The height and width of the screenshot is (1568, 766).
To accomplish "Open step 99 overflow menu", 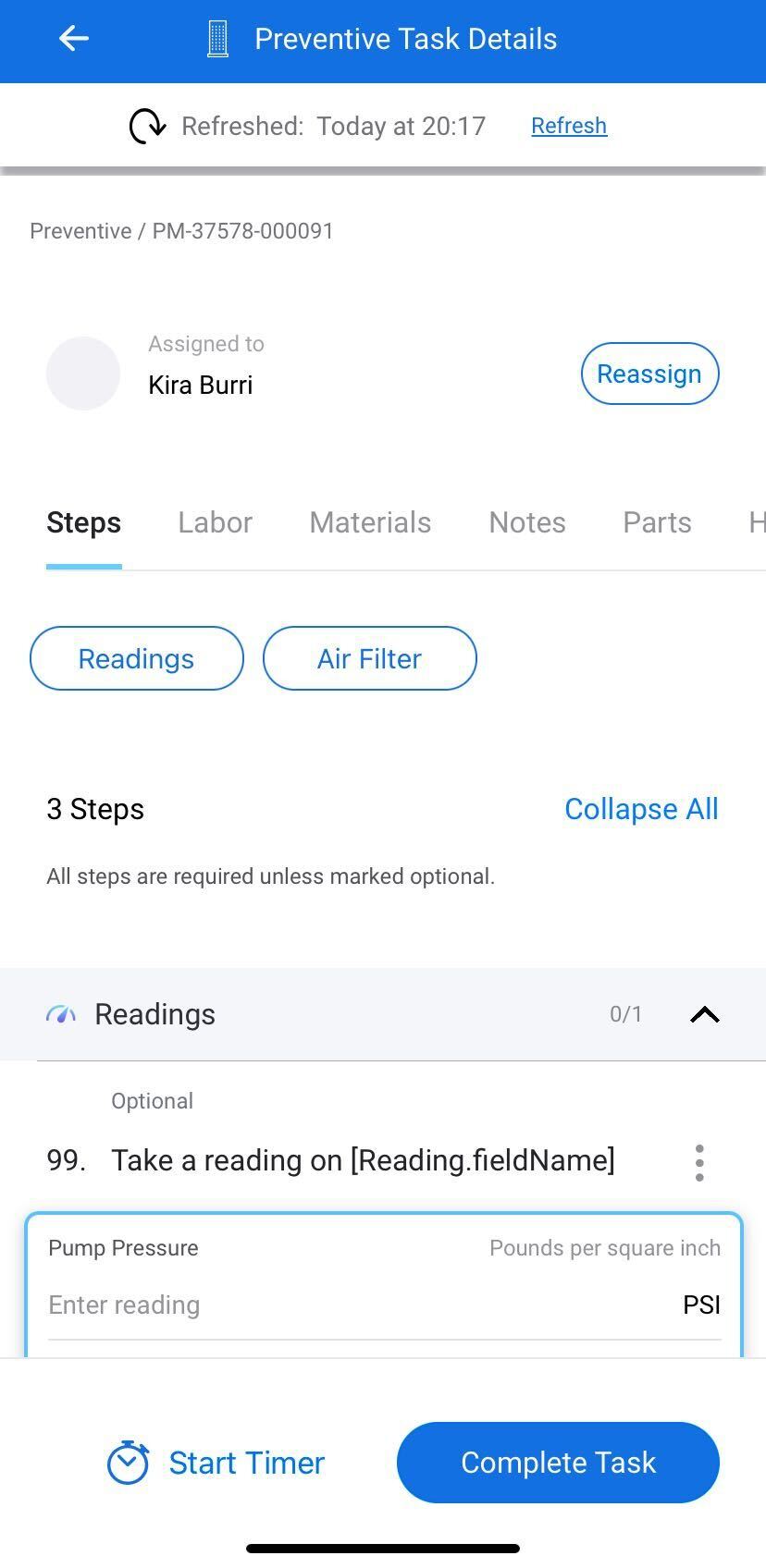I will [x=699, y=1162].
